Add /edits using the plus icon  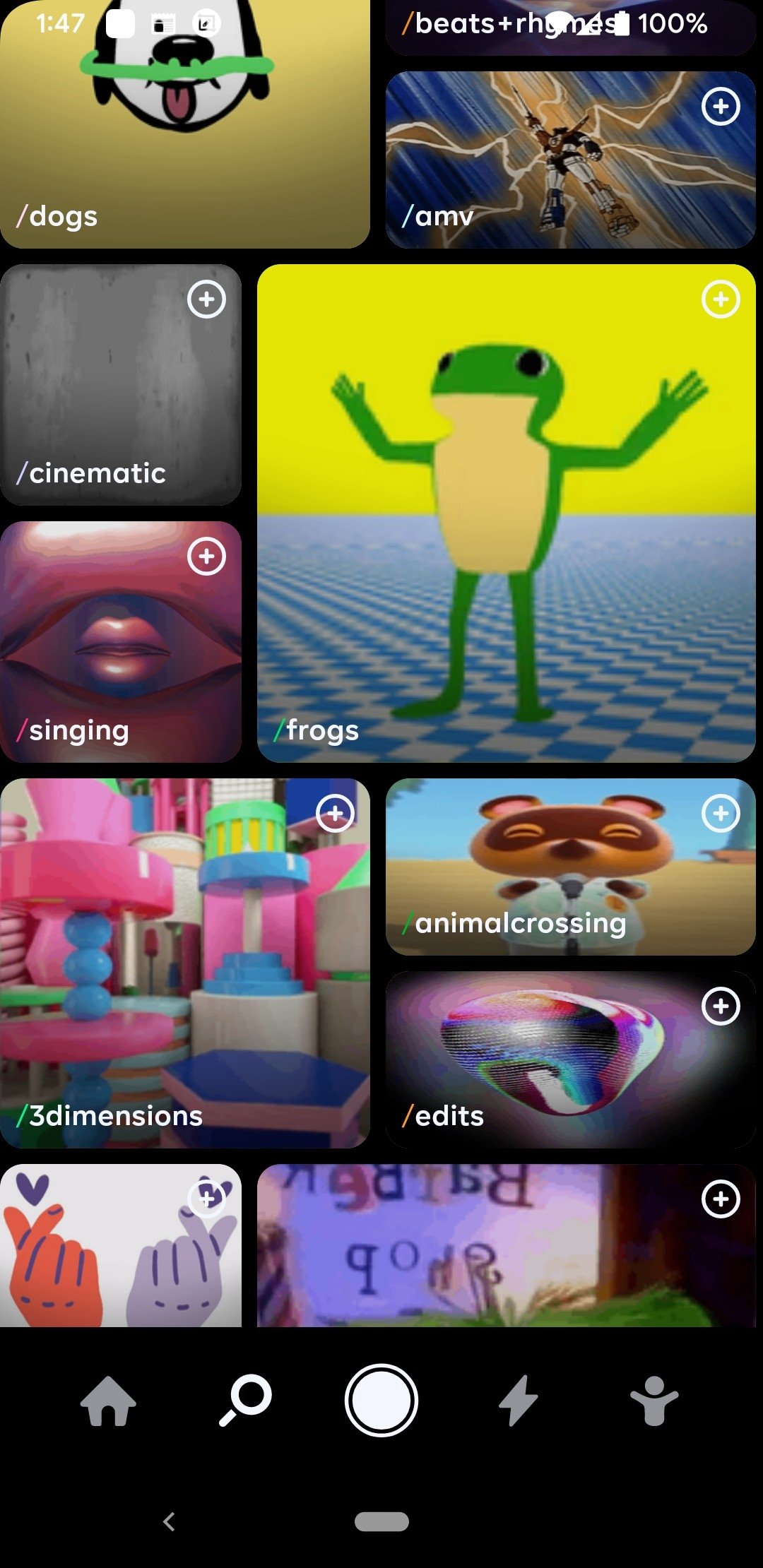[x=721, y=1006]
